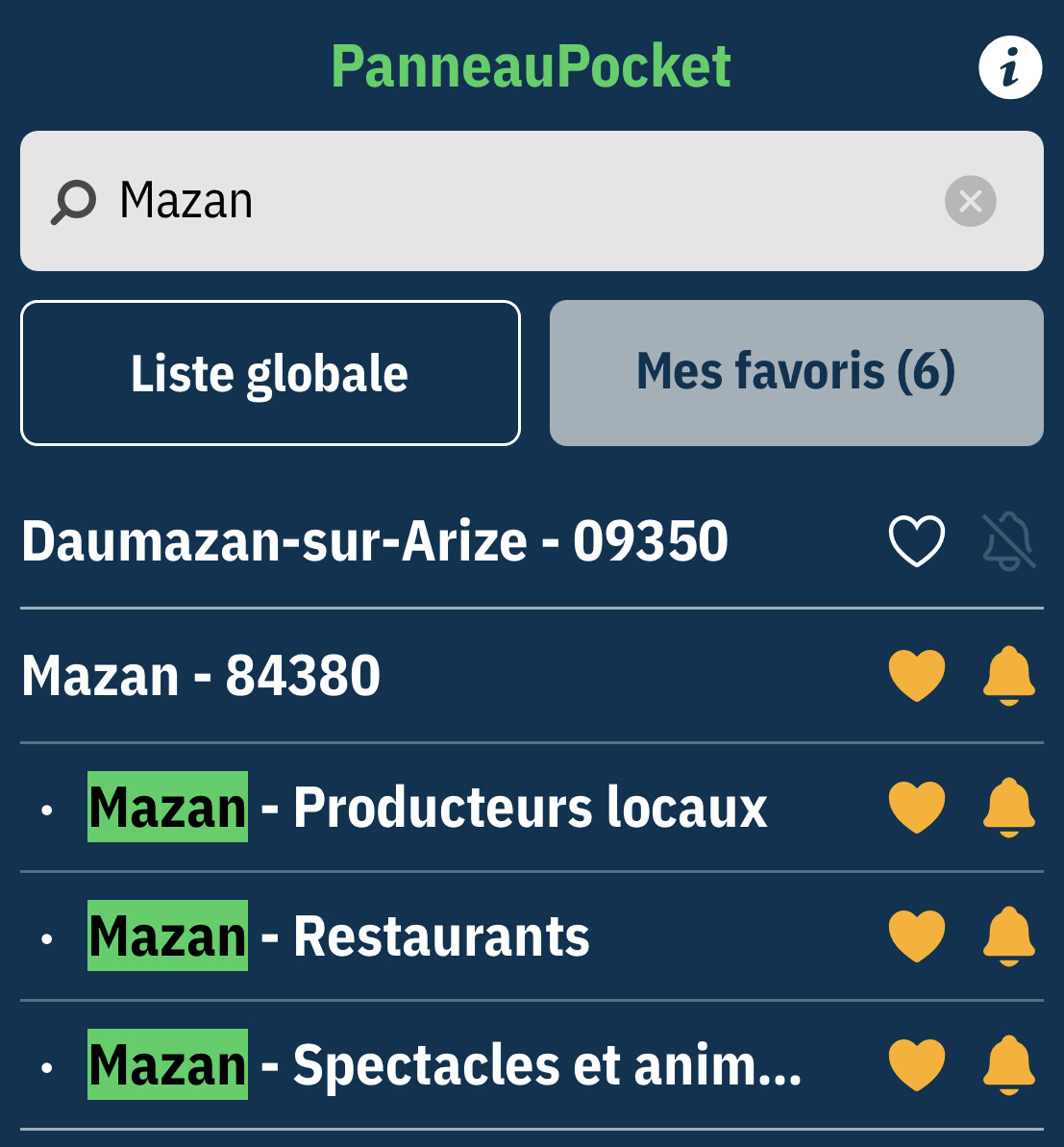The width and height of the screenshot is (1064, 1147).
Task: Open Mazan - 84380
Action: click(202, 676)
